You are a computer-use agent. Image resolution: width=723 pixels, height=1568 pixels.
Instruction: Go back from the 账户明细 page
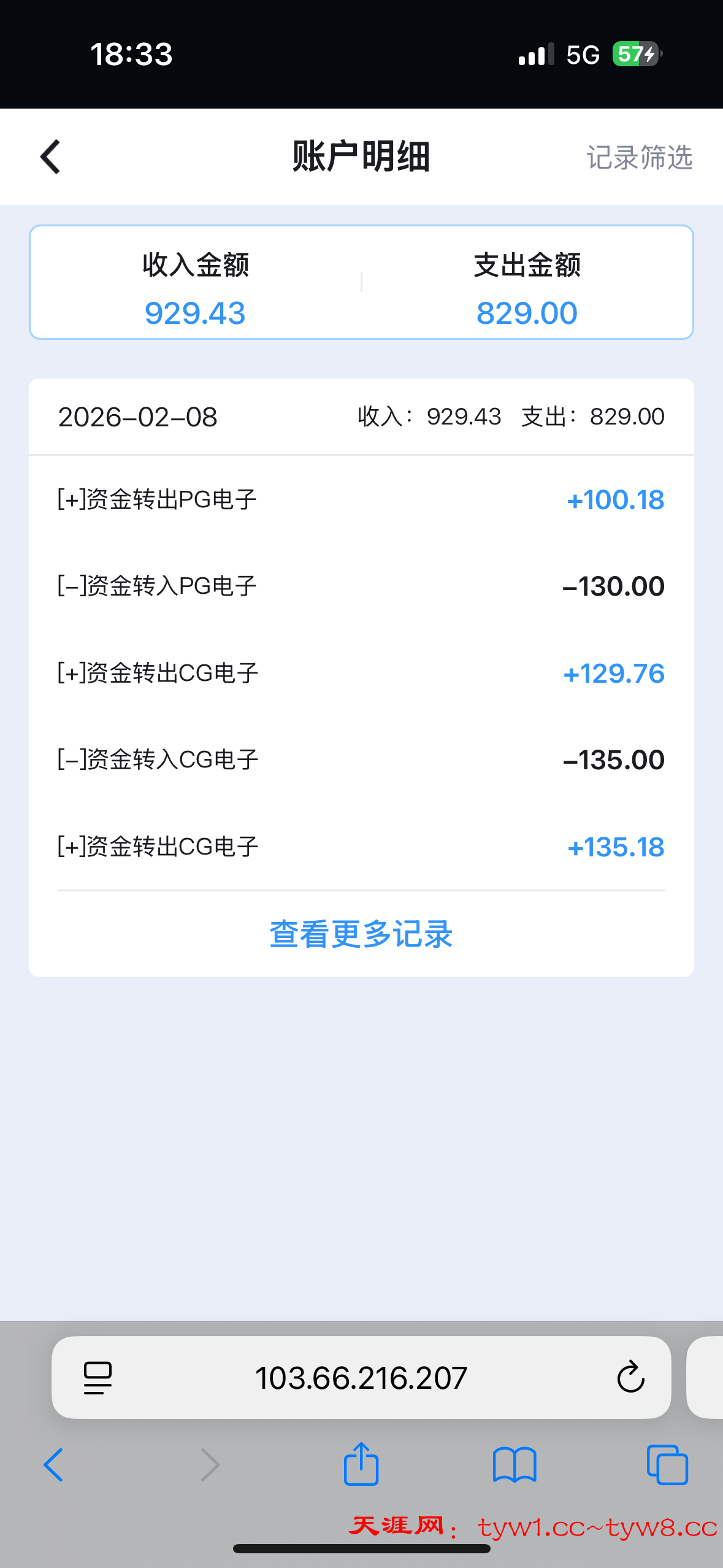tap(50, 157)
